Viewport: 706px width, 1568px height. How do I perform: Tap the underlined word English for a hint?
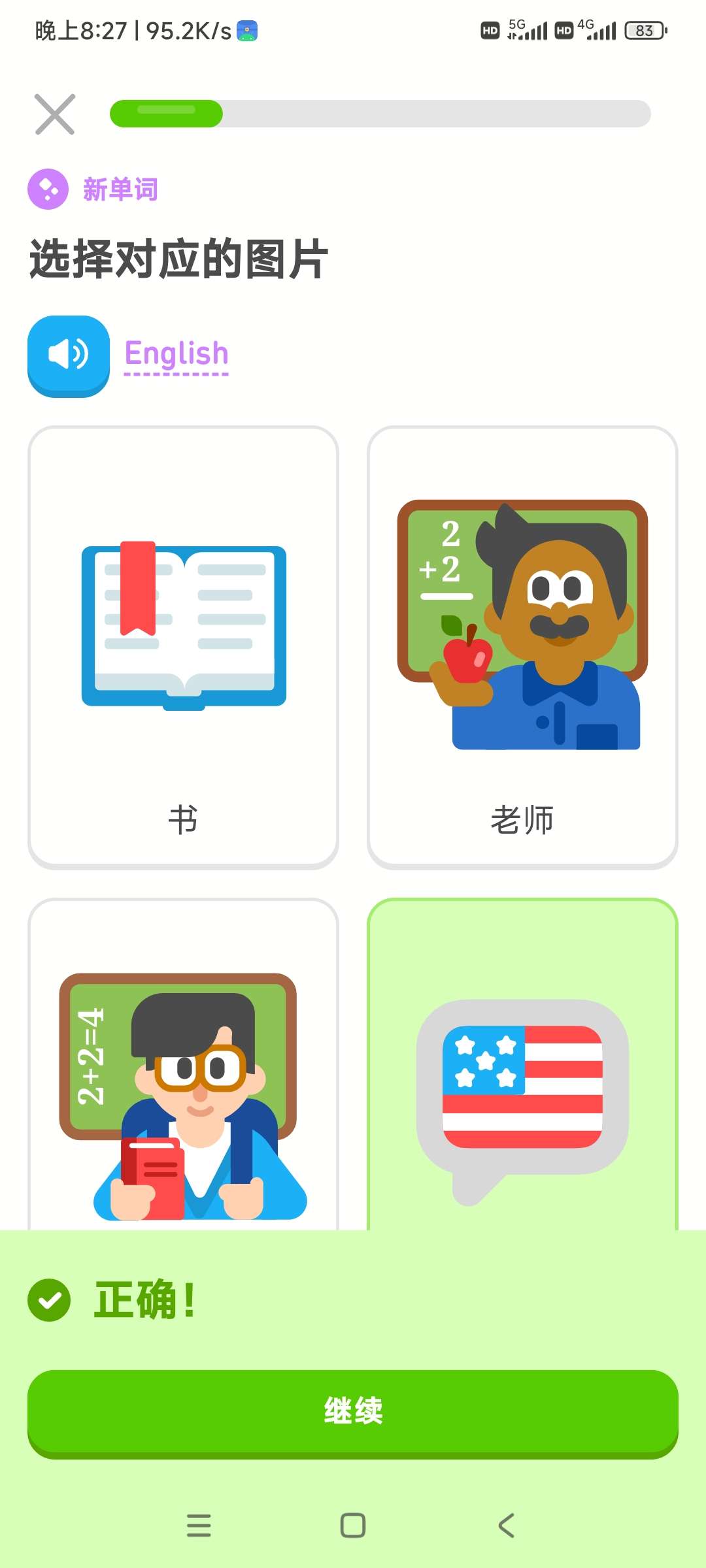tap(176, 354)
